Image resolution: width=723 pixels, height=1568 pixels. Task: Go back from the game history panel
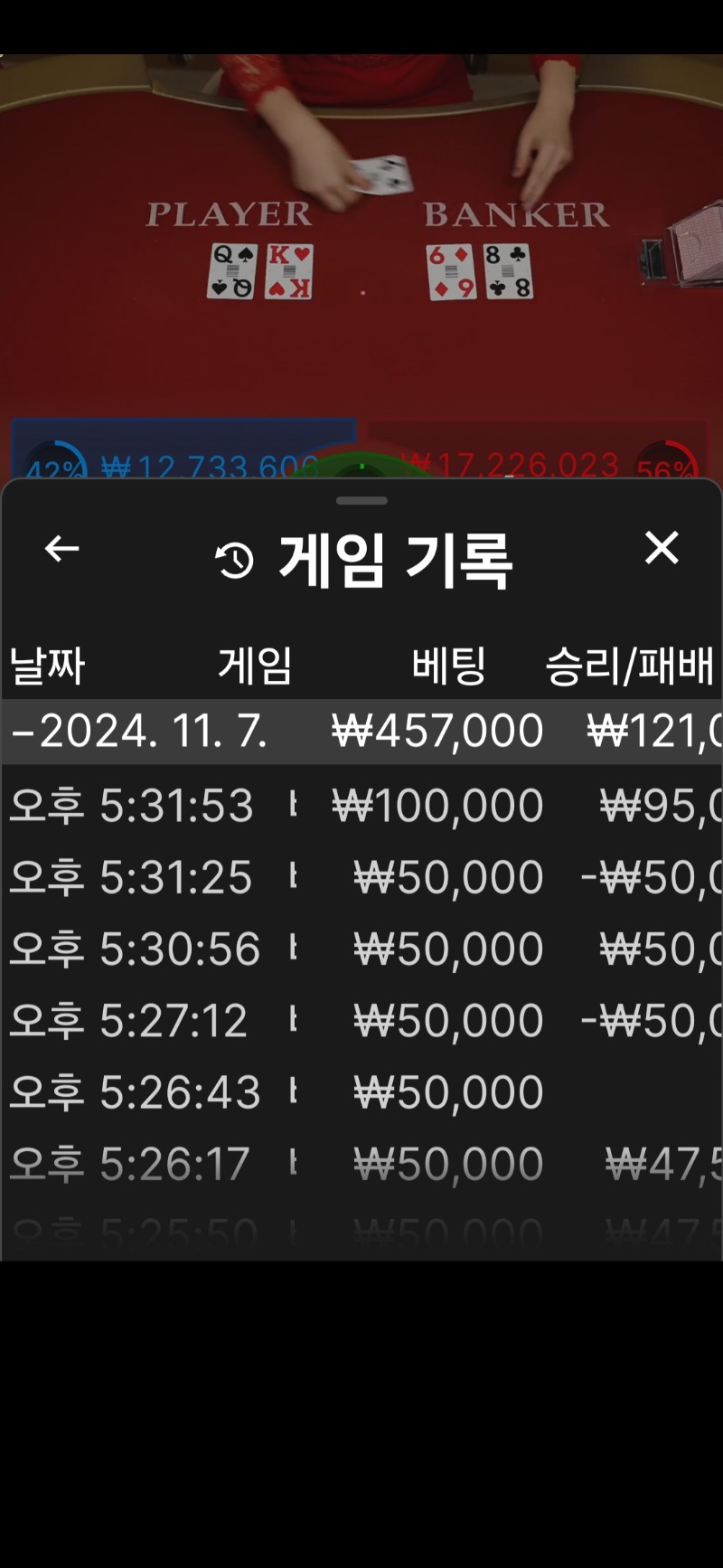61,548
